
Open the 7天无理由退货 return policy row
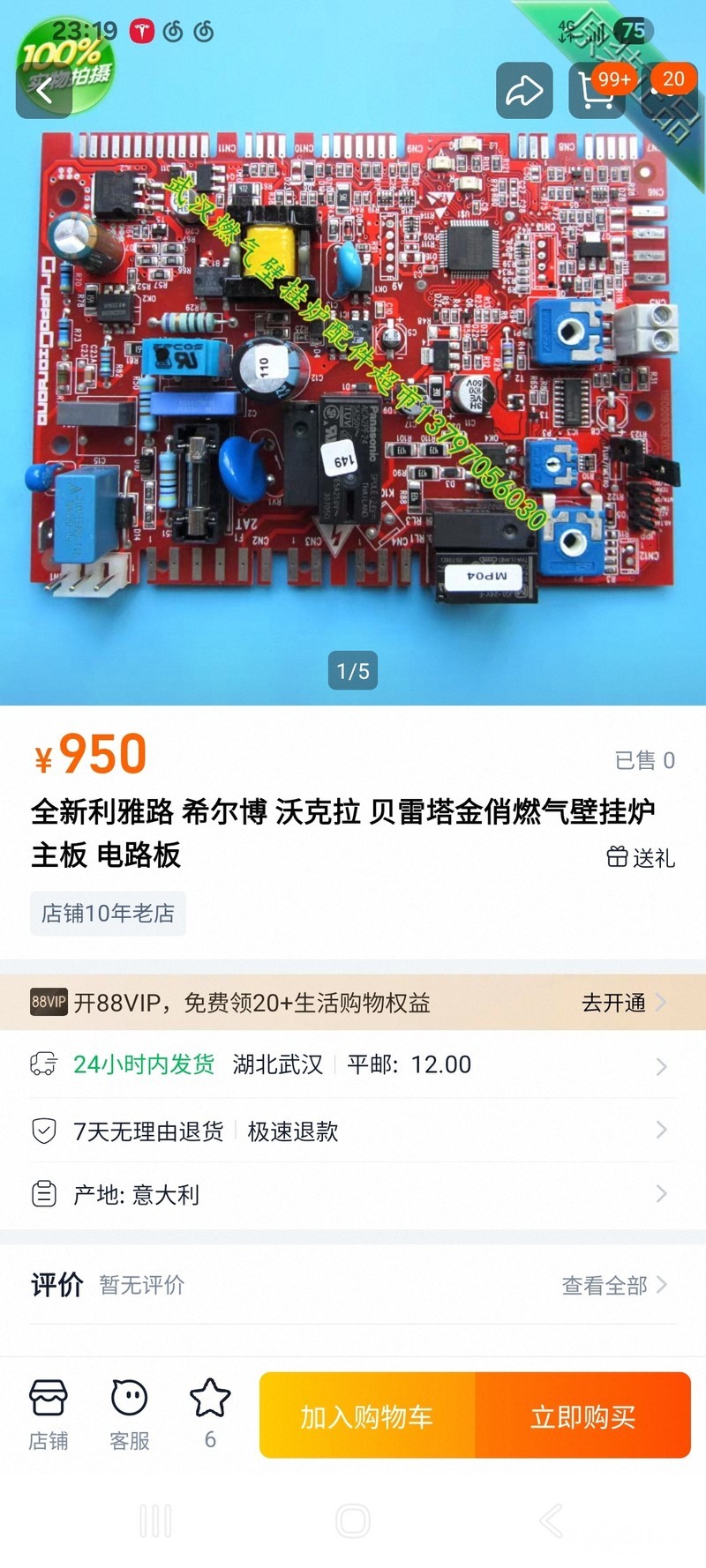(353, 1131)
